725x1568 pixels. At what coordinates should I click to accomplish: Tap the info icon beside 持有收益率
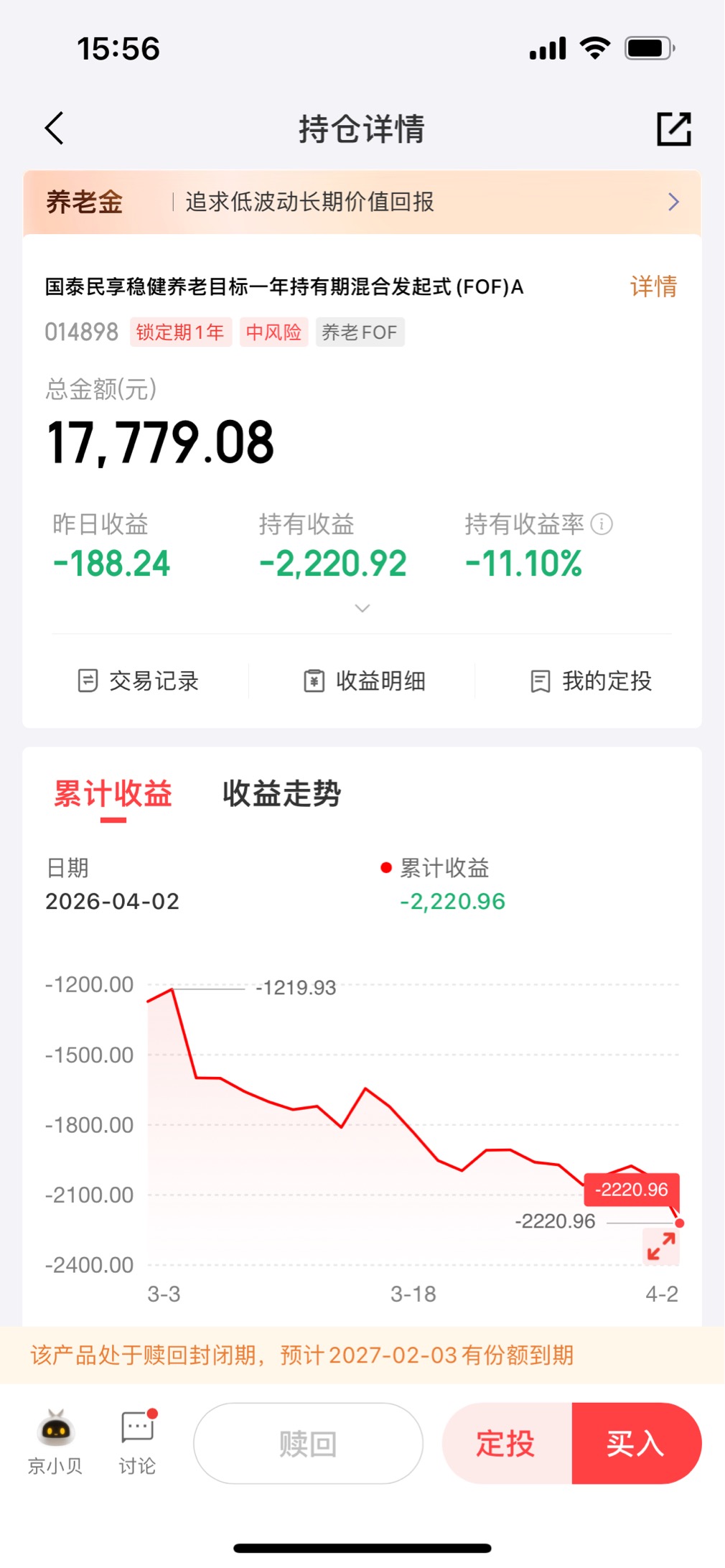[602, 524]
